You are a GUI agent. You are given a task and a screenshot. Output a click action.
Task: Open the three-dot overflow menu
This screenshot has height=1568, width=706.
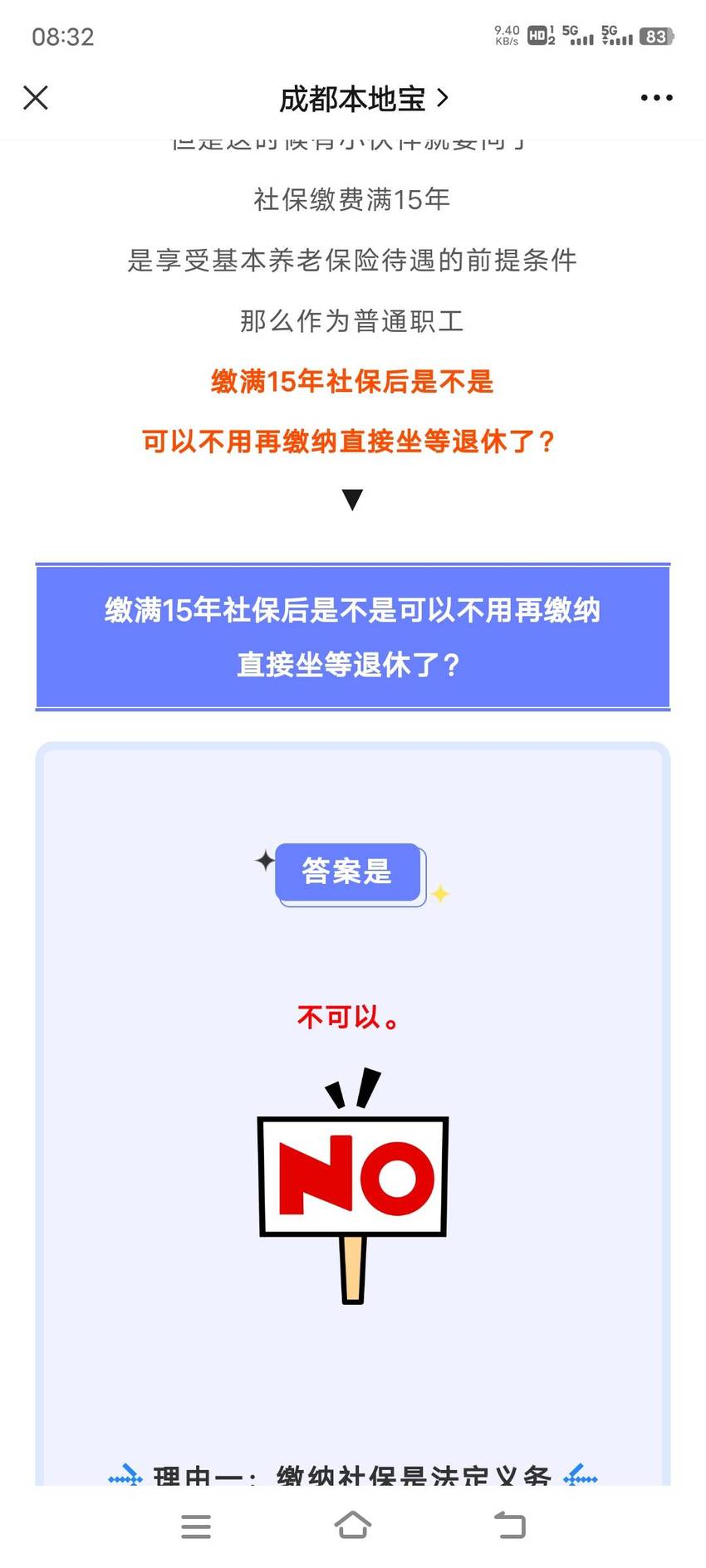coord(656,98)
